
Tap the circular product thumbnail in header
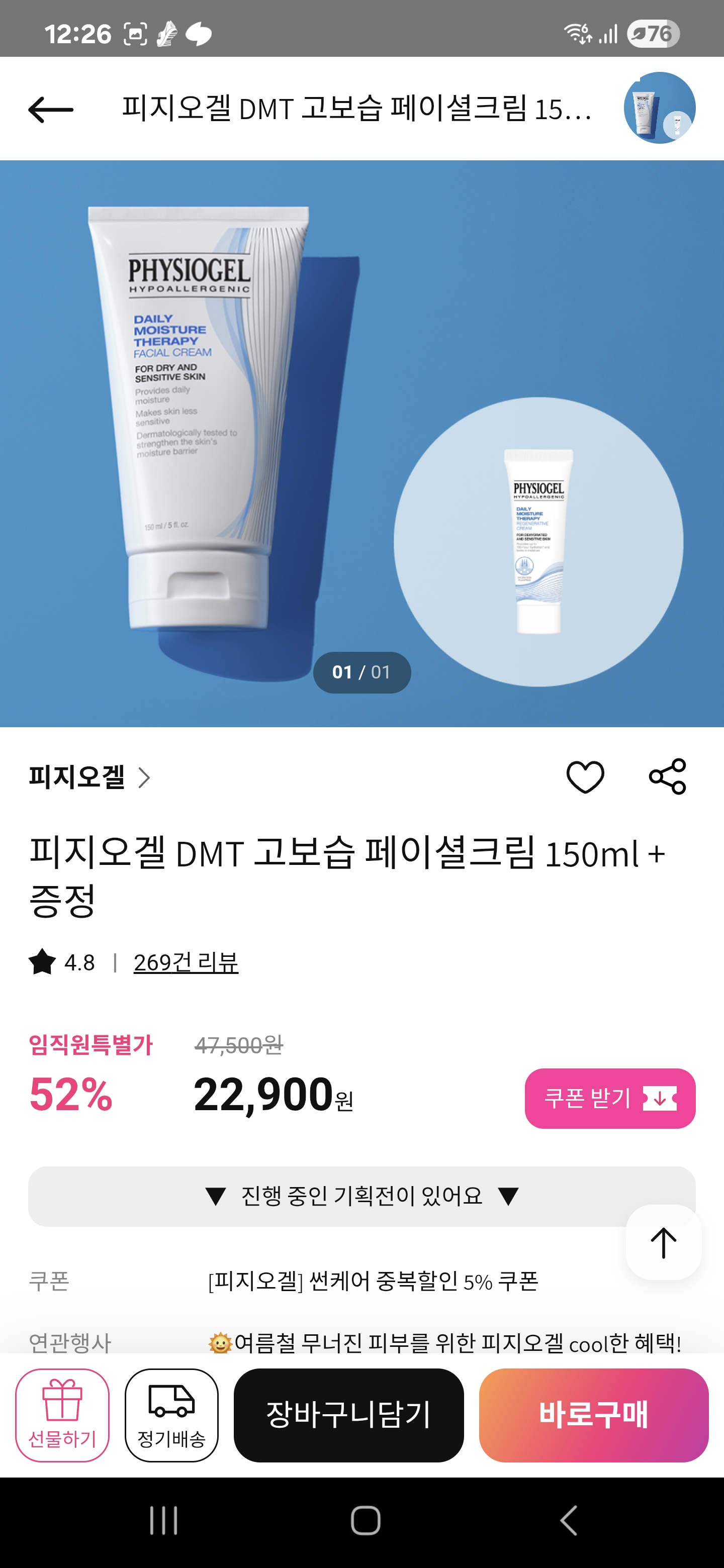[x=660, y=109]
